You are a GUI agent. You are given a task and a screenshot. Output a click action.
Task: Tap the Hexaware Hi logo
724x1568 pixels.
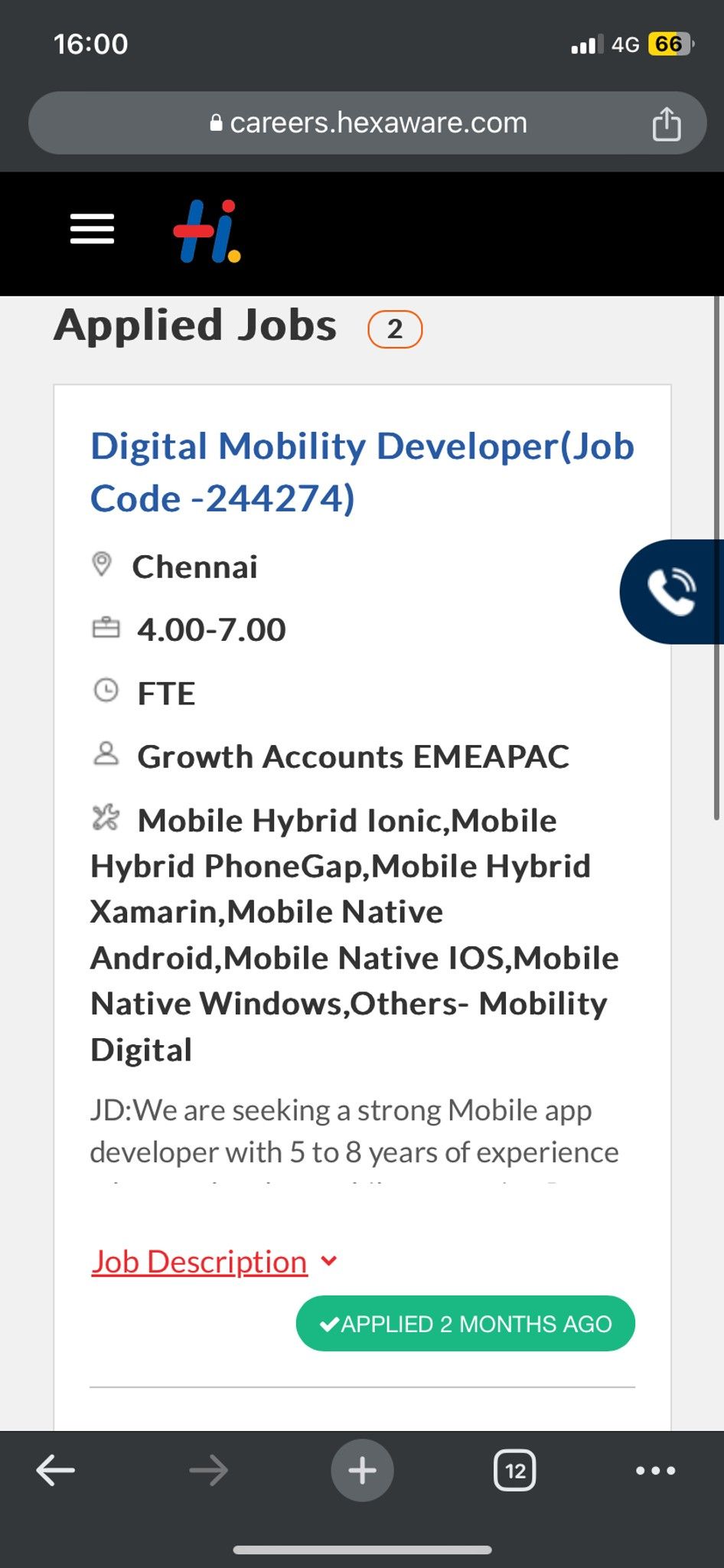tap(207, 231)
